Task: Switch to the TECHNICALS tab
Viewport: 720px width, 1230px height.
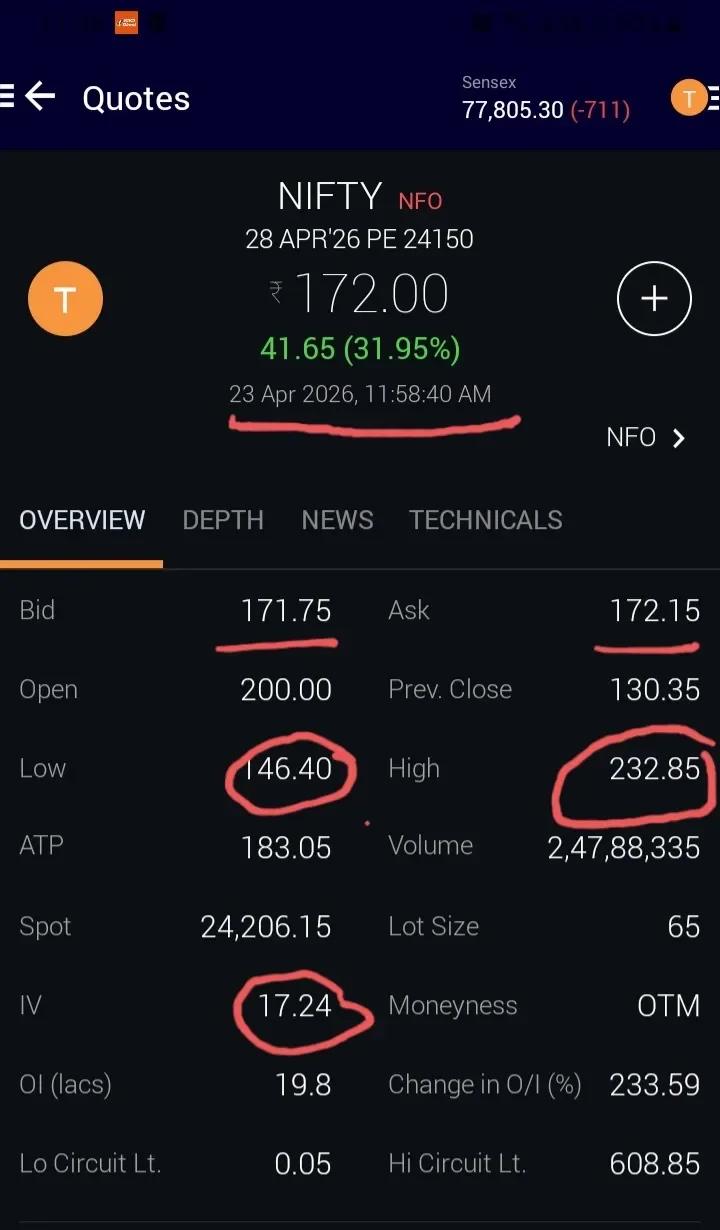Action: tap(485, 520)
